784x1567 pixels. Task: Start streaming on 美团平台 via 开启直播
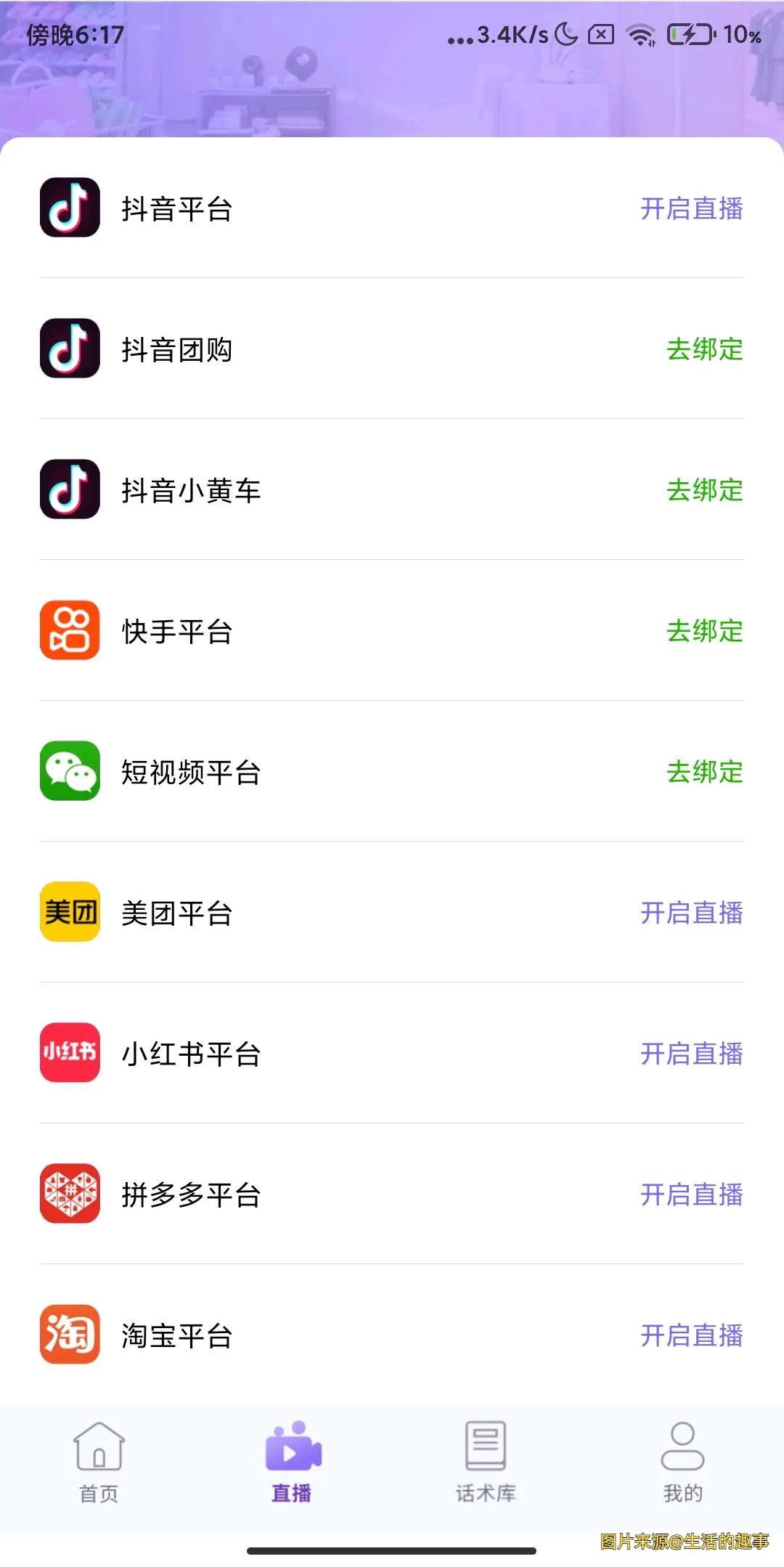(692, 912)
